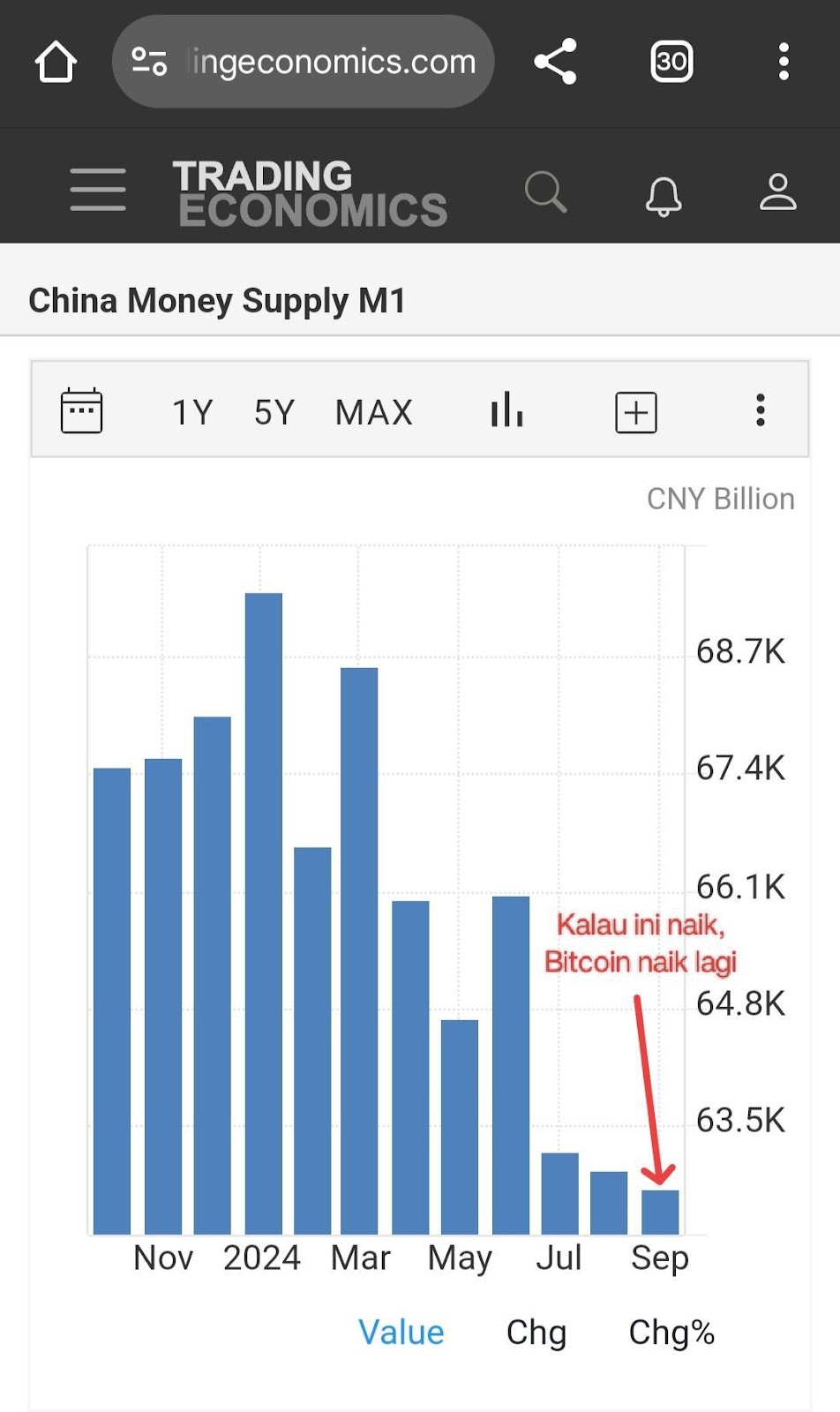The height and width of the screenshot is (1412, 840).
Task: Share this page from the browser
Action: pyautogui.click(x=555, y=62)
